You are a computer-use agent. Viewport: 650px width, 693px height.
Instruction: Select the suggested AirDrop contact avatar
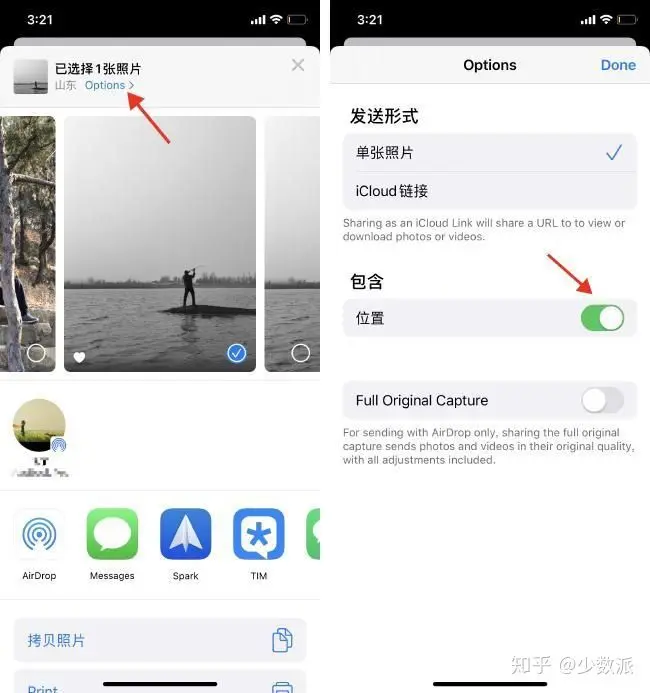40,427
